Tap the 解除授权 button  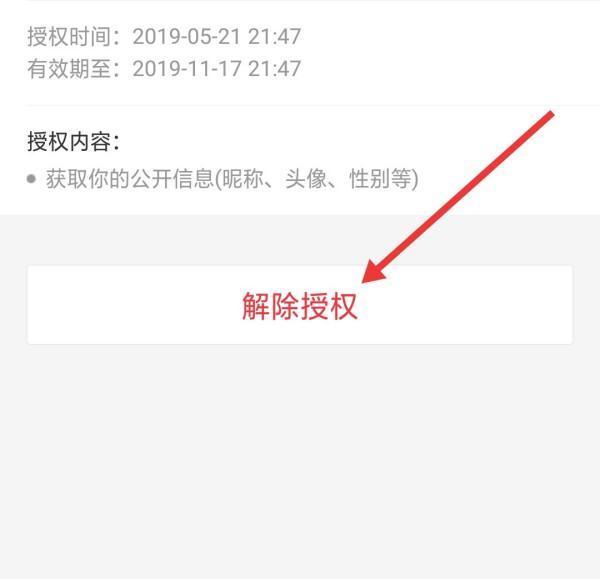click(x=299, y=305)
